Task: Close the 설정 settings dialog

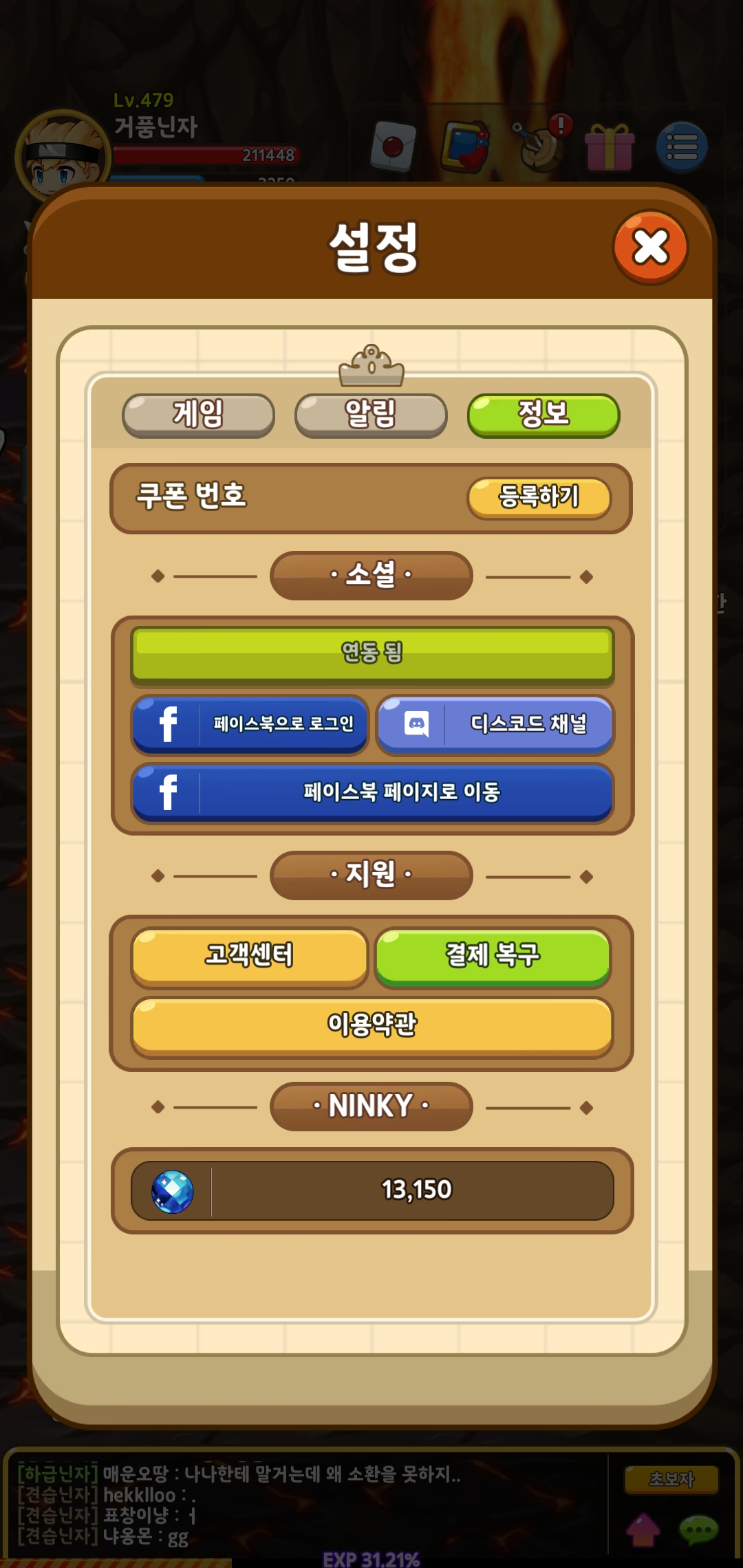Action: click(x=649, y=248)
